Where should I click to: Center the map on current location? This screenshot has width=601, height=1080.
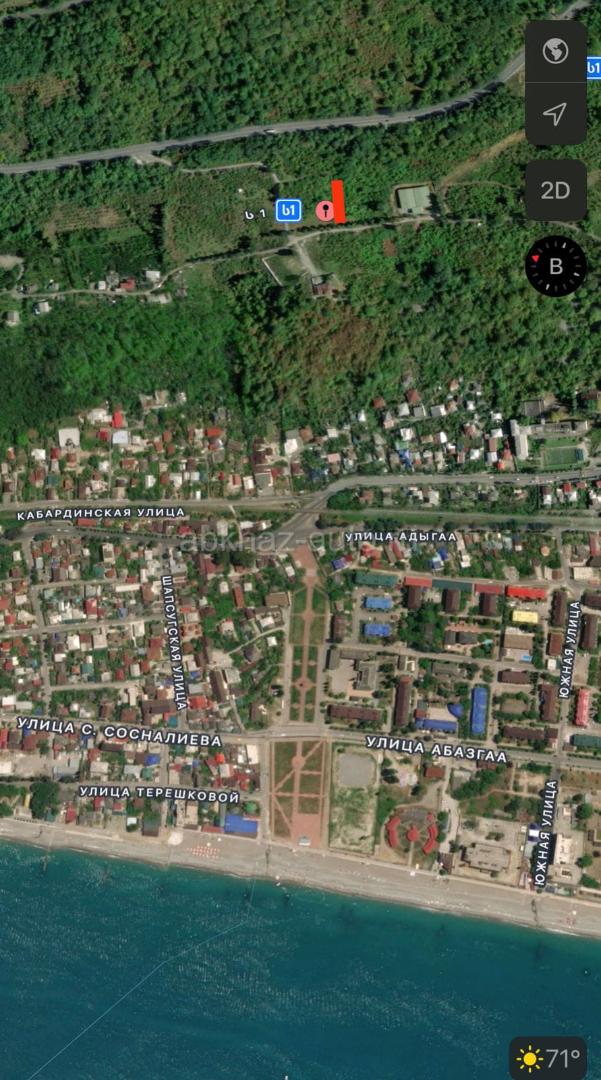tap(555, 113)
